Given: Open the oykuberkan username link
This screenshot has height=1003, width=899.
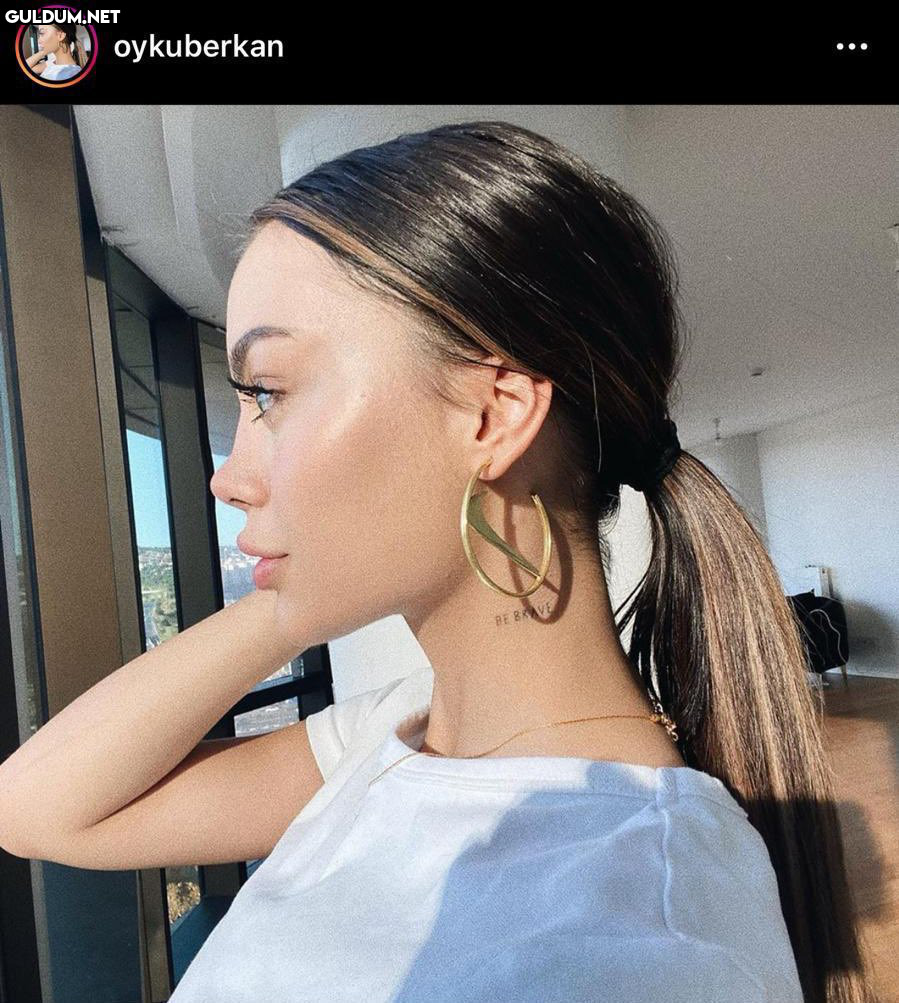Looking at the screenshot, I should click(x=198, y=47).
